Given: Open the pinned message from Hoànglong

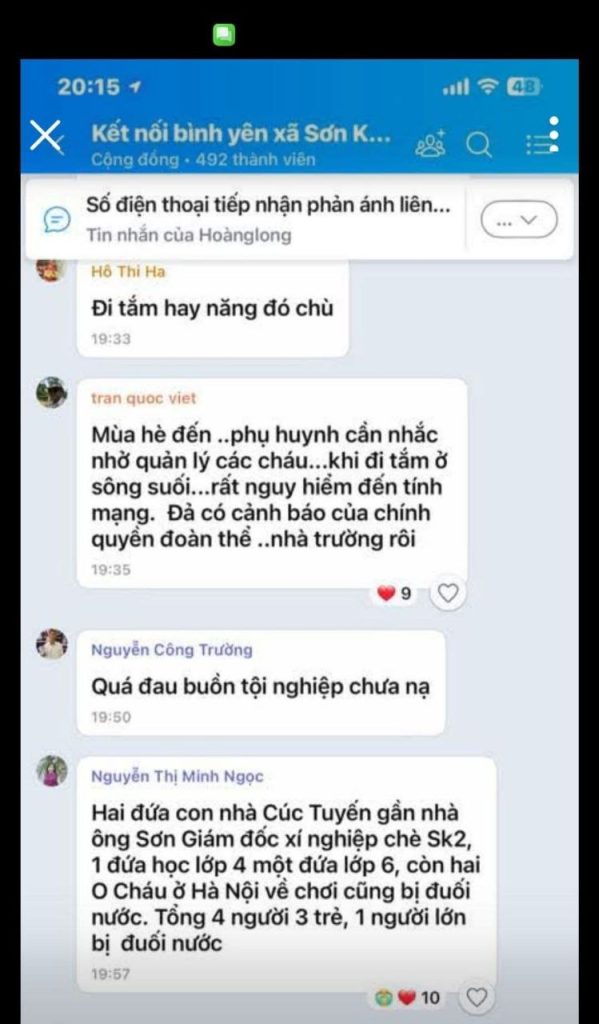Looking at the screenshot, I should click(245, 219).
